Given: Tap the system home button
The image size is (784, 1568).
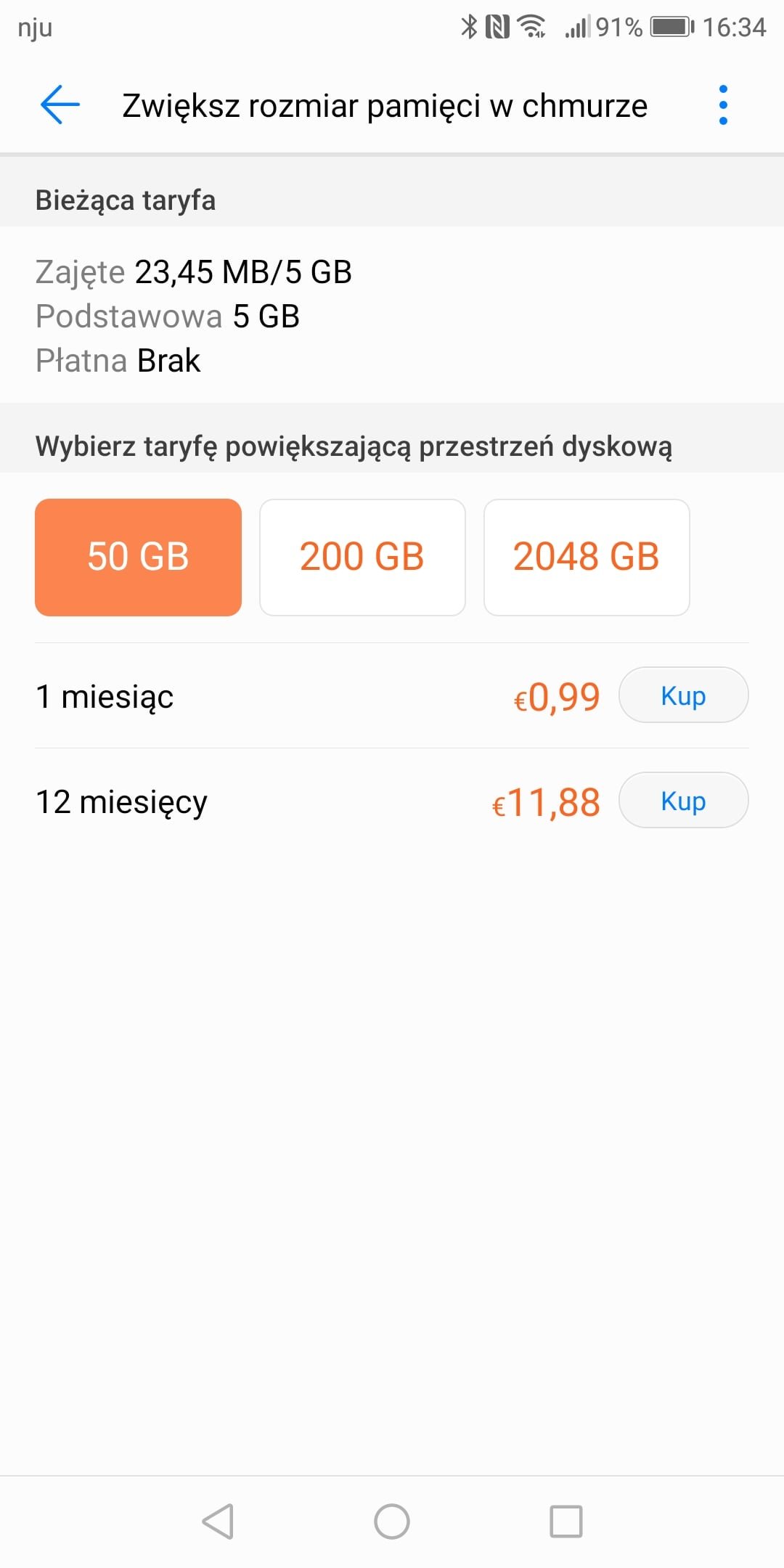Looking at the screenshot, I should click(392, 1521).
